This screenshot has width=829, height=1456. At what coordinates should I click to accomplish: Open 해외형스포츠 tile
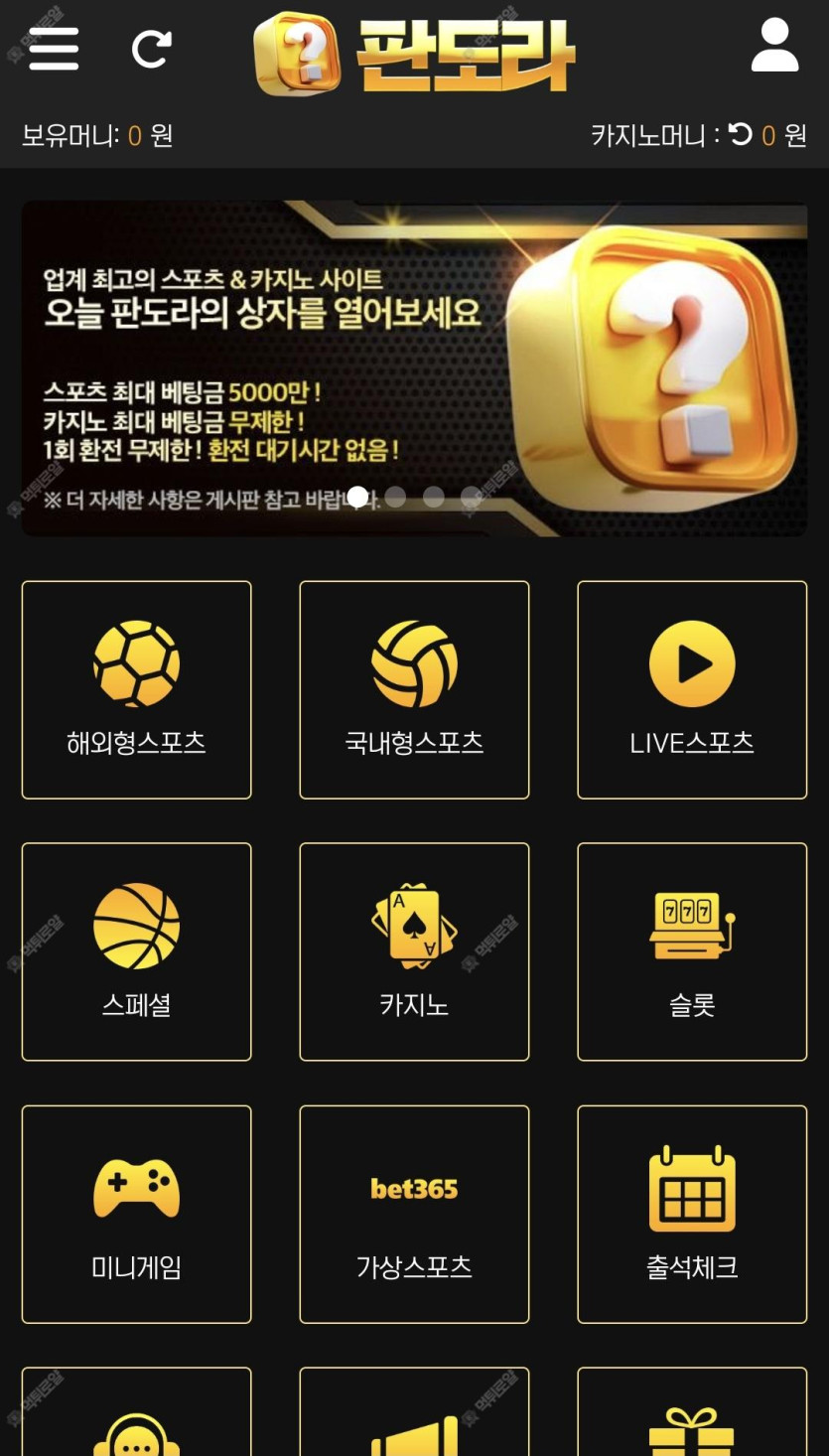pos(136,689)
